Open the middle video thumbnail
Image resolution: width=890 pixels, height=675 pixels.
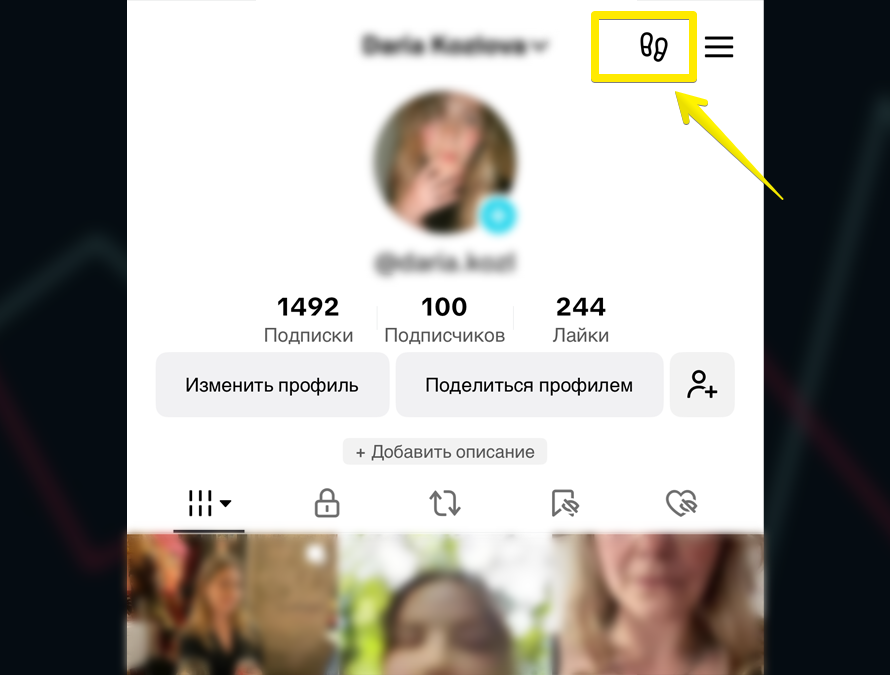coord(445,604)
